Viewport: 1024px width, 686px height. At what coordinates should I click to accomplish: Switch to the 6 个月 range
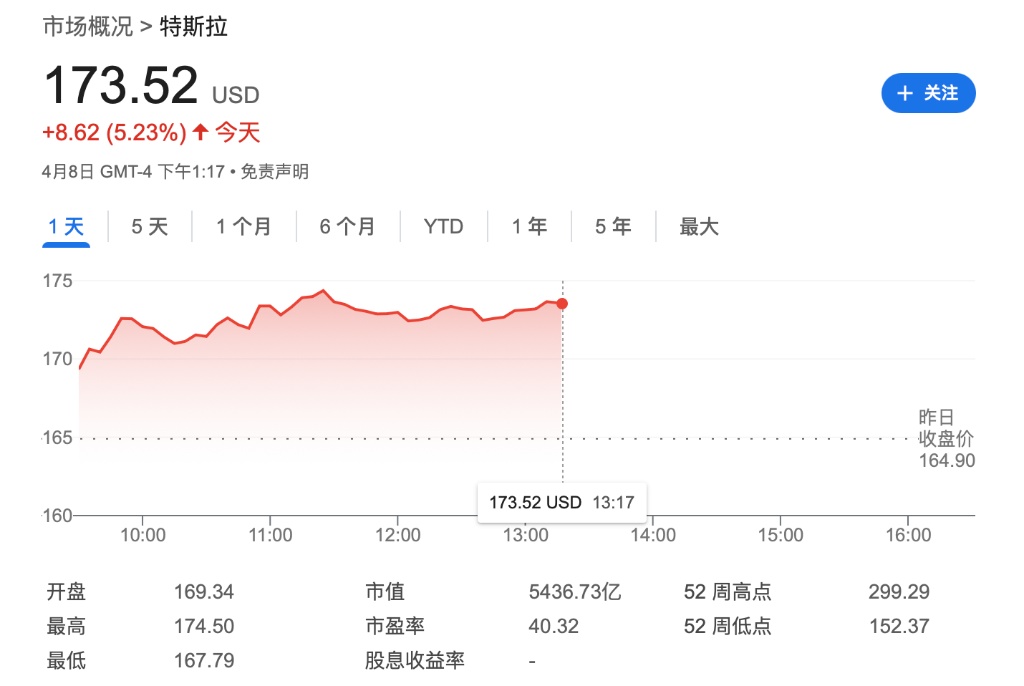pyautogui.click(x=347, y=227)
